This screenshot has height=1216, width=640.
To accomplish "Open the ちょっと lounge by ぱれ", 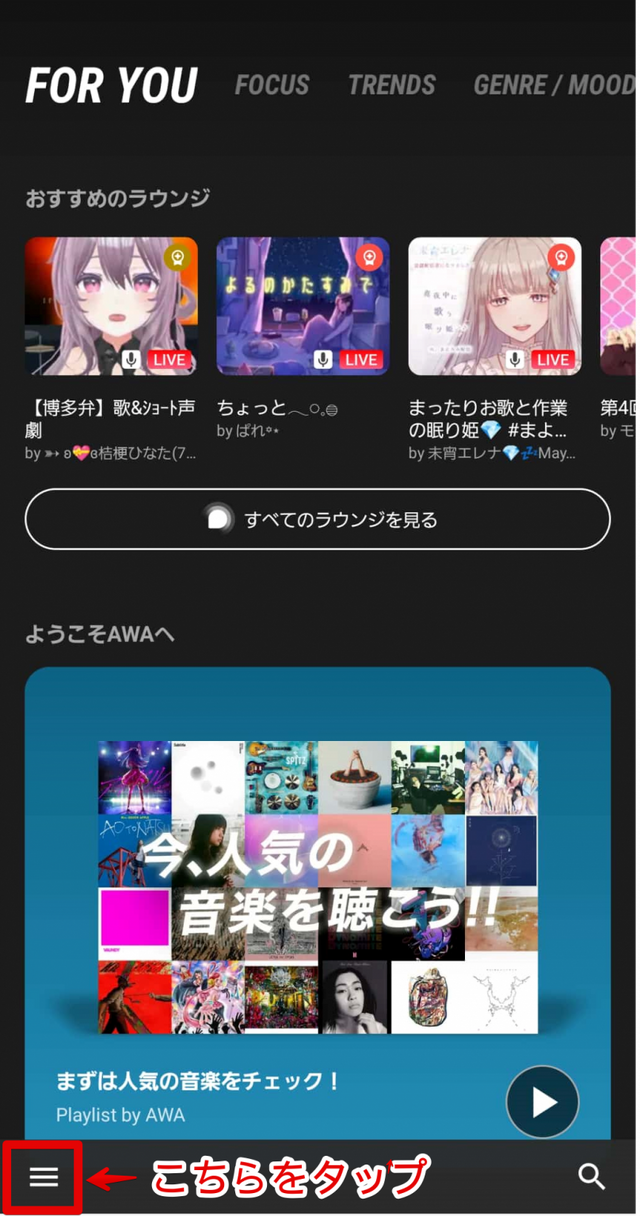I will click(303, 306).
